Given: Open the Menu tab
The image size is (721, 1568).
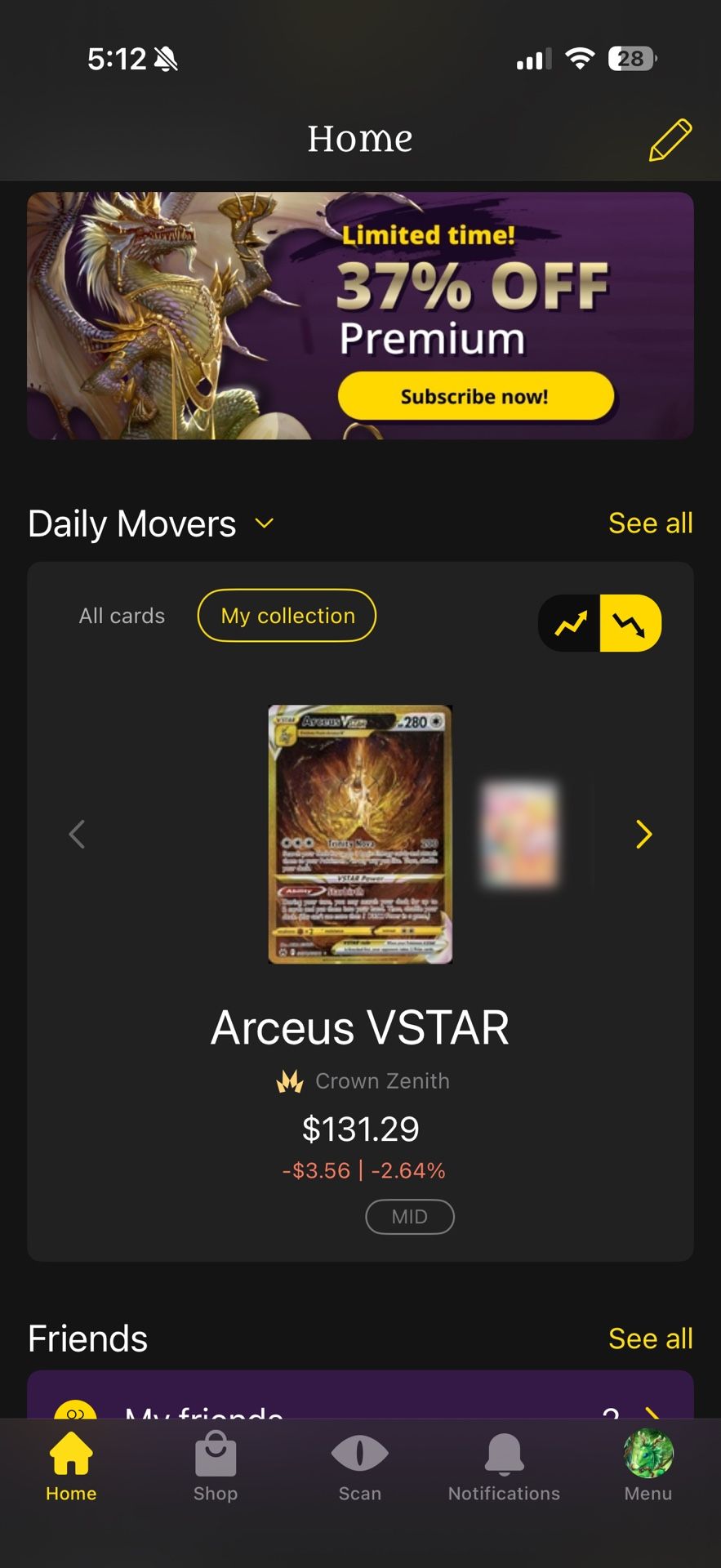Looking at the screenshot, I should (648, 1467).
